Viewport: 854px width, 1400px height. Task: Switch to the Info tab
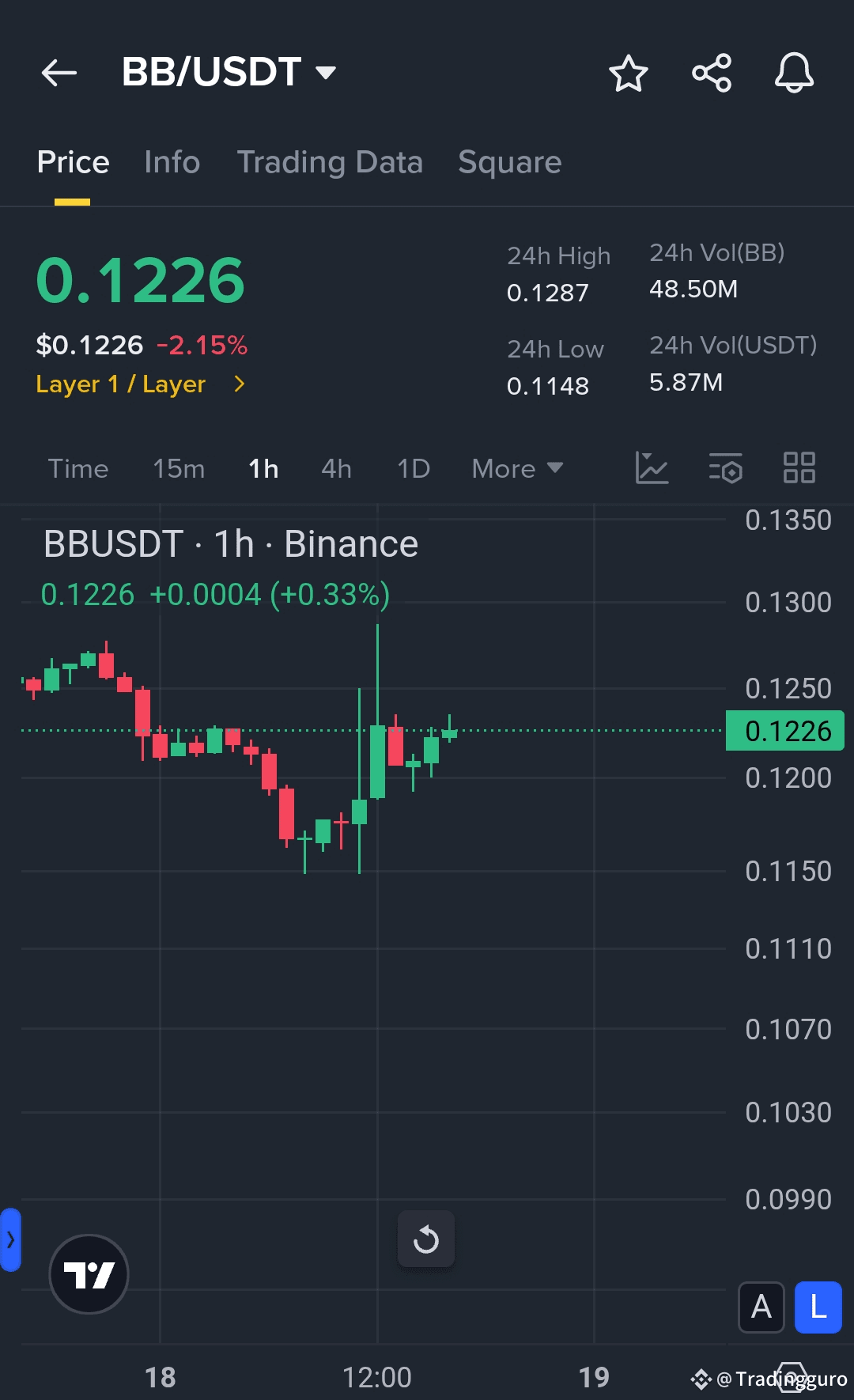point(172,162)
